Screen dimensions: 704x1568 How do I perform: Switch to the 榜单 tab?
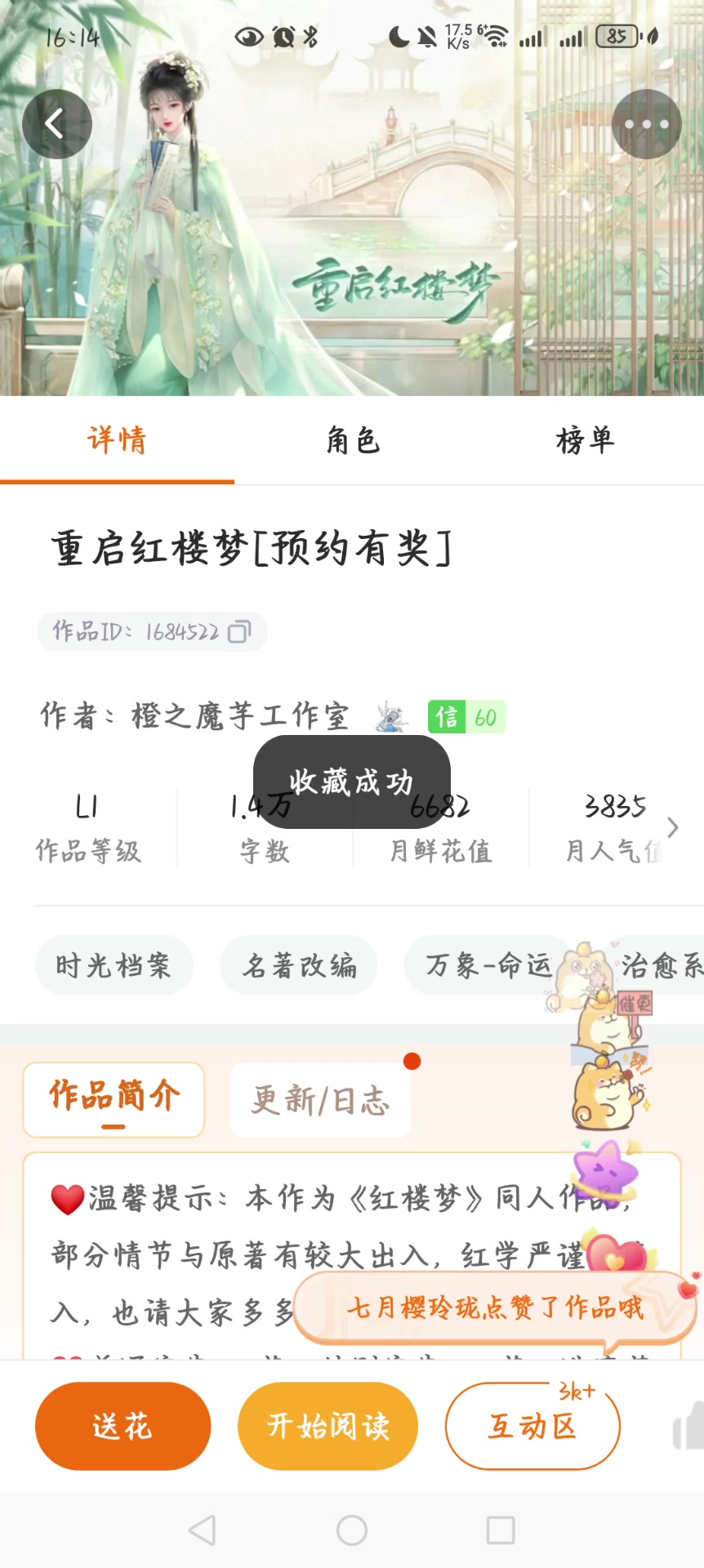[585, 441]
